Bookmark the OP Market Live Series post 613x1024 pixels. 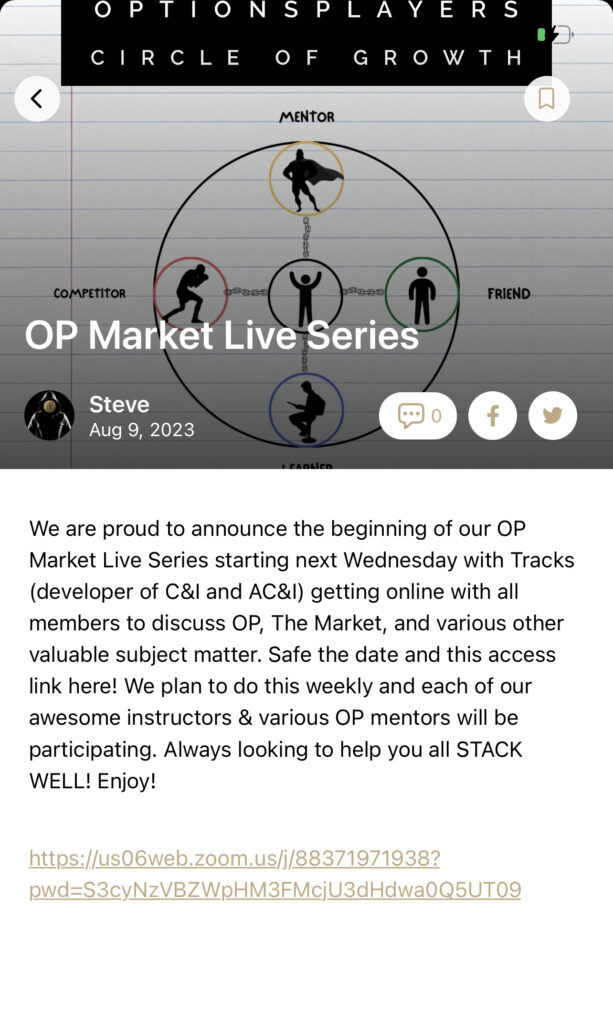coord(546,99)
